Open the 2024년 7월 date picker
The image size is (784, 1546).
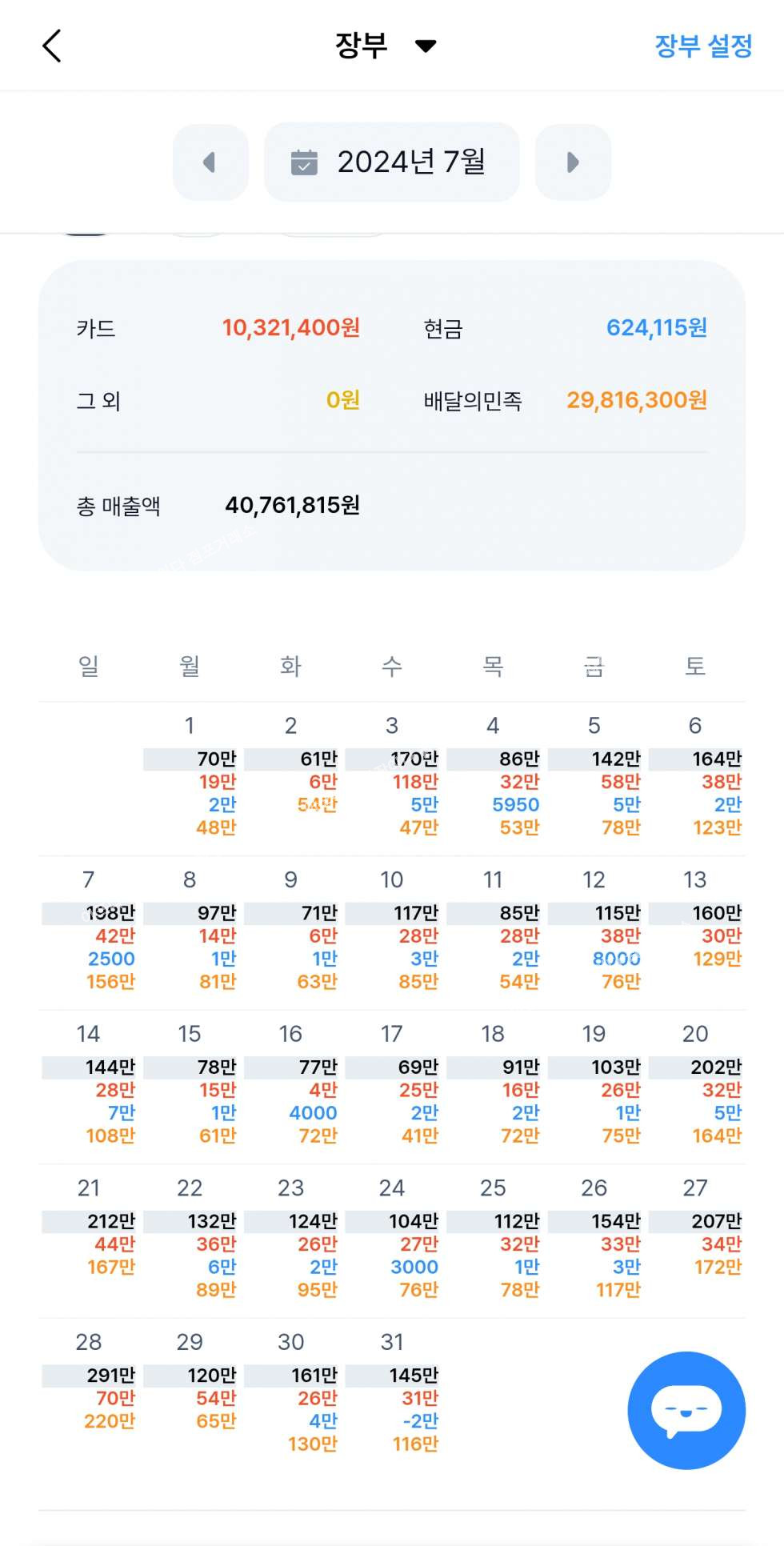[392, 162]
